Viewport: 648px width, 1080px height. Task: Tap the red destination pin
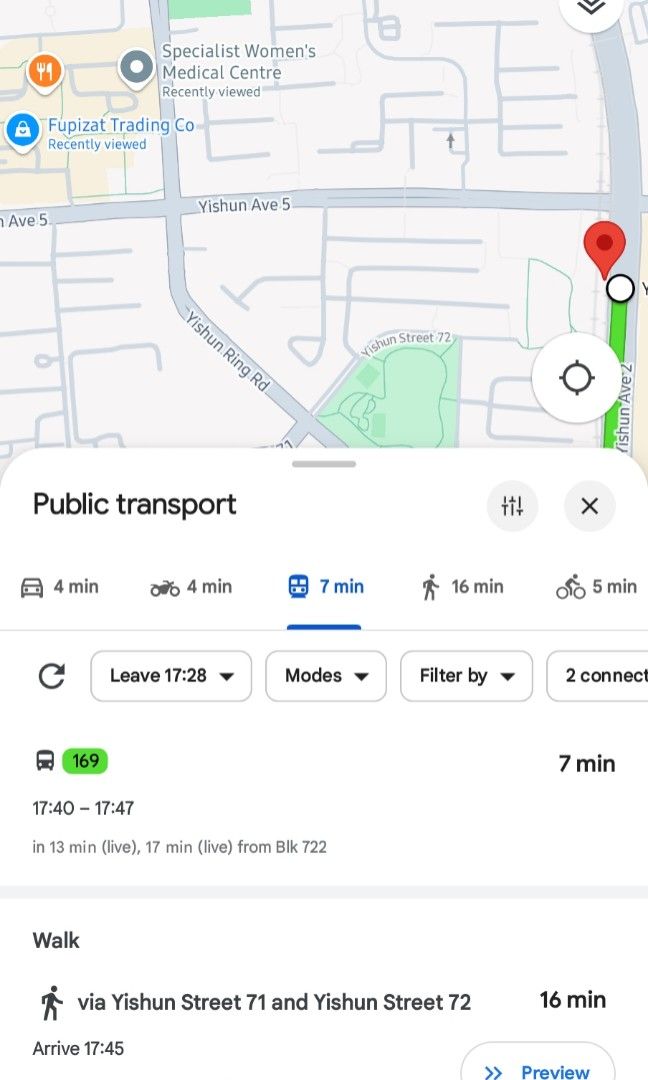[x=604, y=247]
